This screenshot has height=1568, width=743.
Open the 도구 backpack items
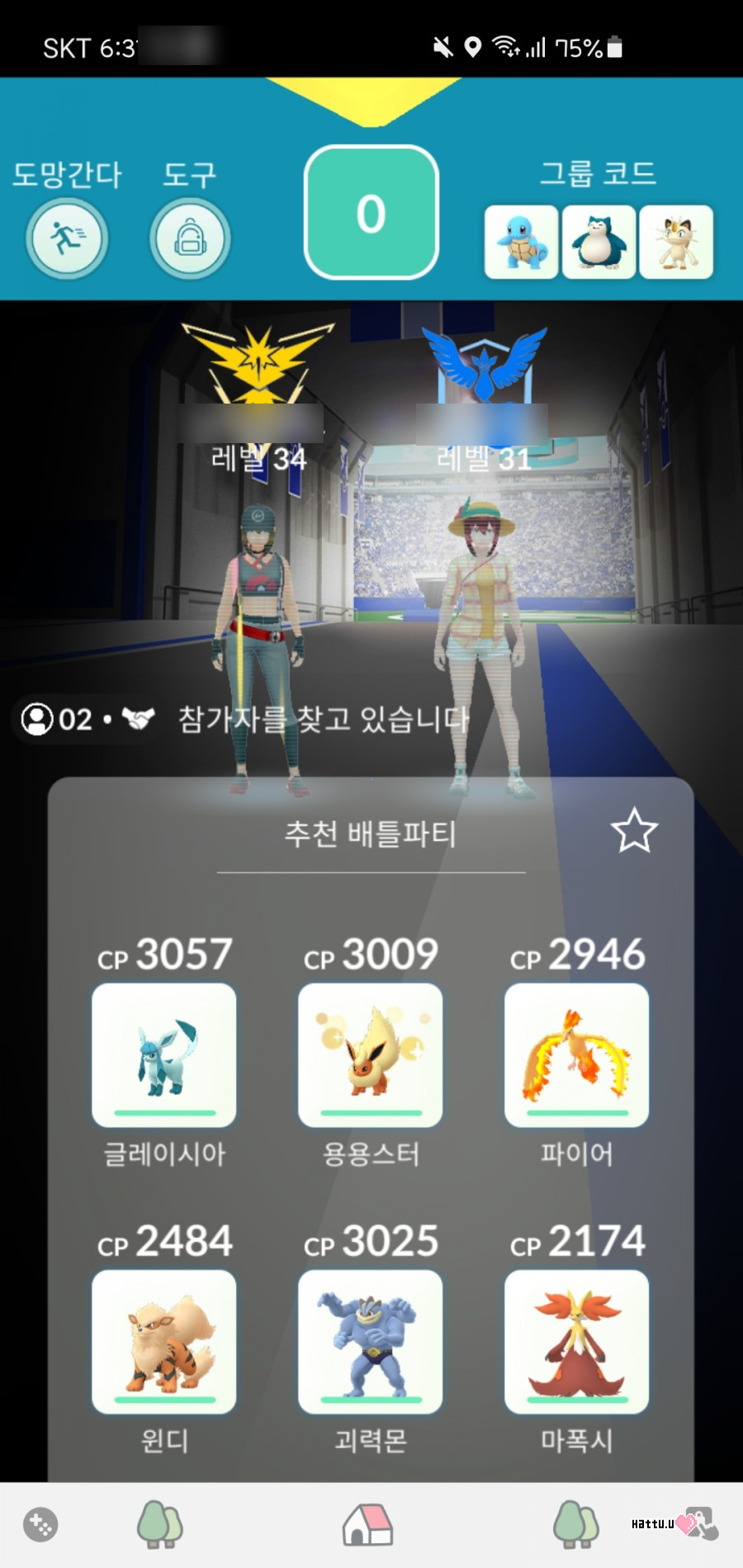point(190,239)
